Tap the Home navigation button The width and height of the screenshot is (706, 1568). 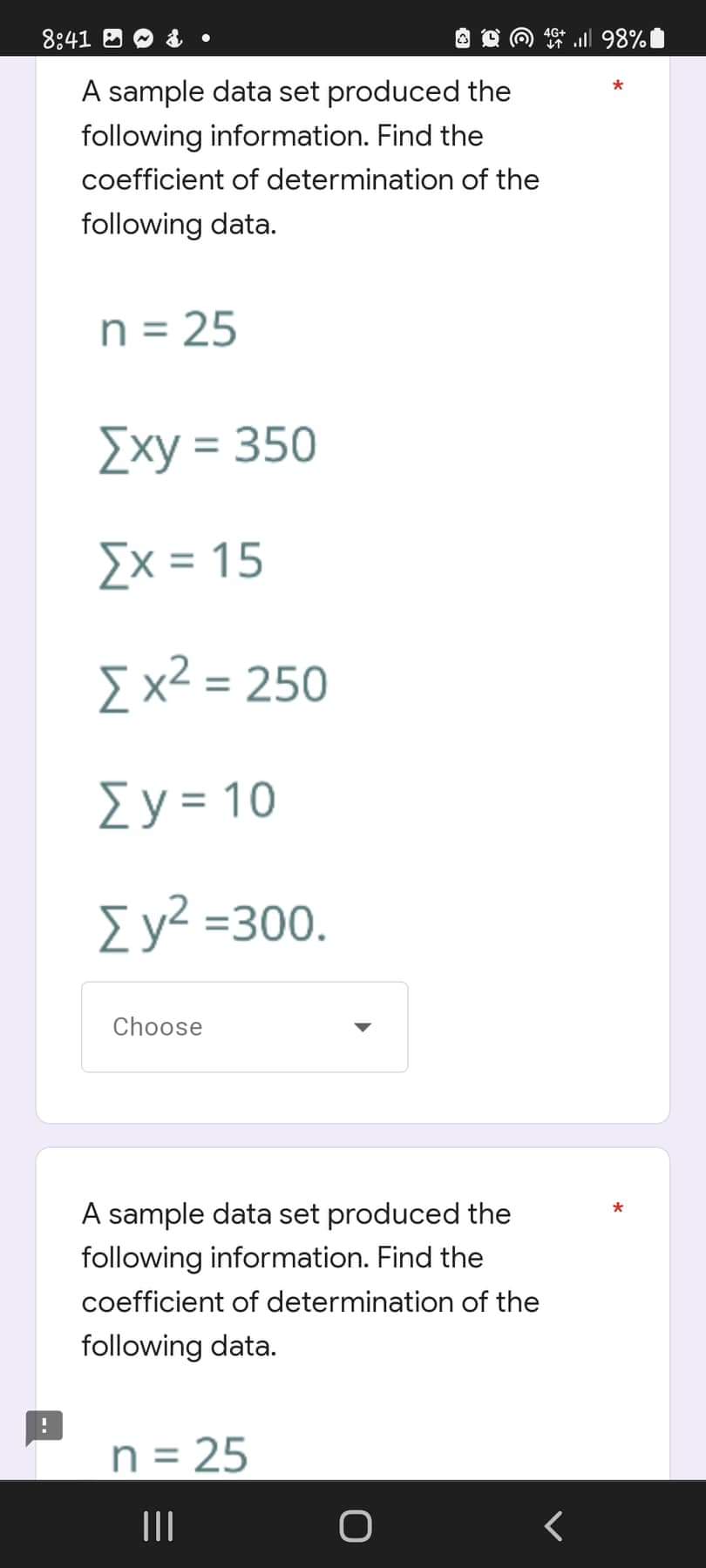pos(354,1526)
